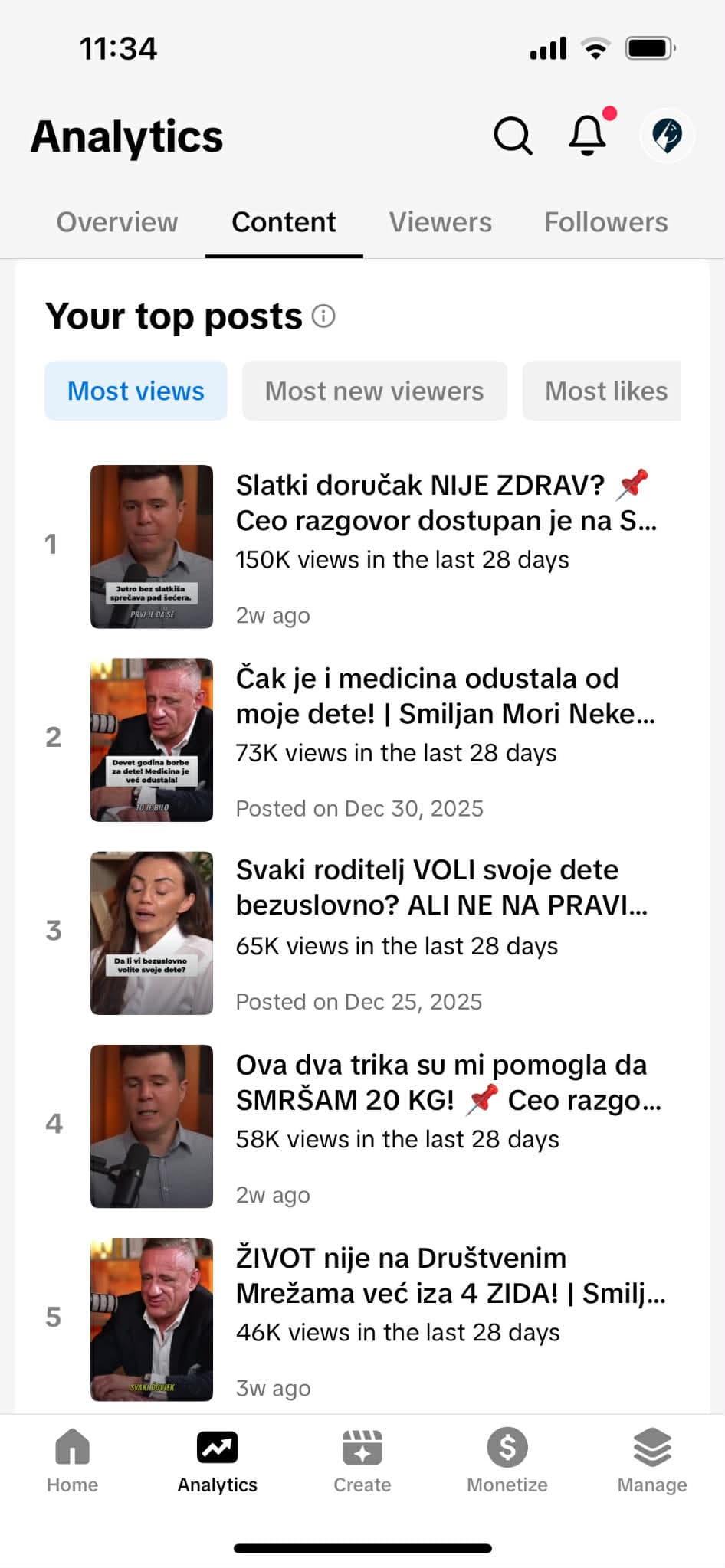Image resolution: width=725 pixels, height=1568 pixels.
Task: Keep Most views filter selected
Action: click(136, 391)
